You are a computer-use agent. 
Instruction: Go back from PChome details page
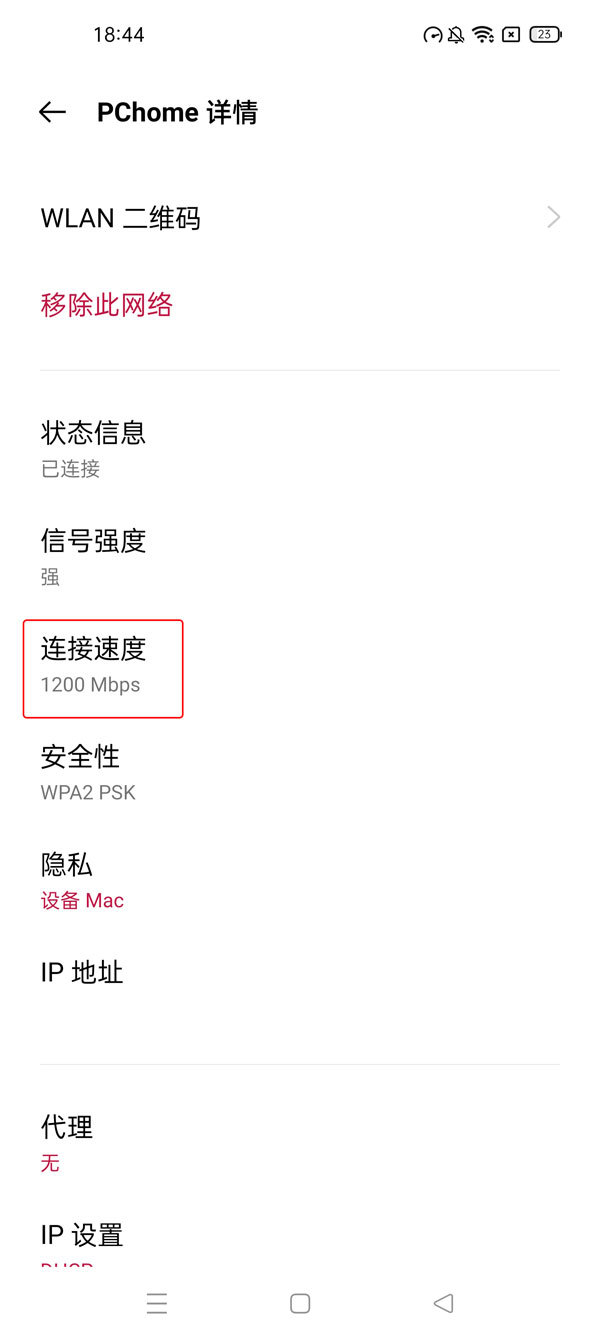(x=52, y=113)
